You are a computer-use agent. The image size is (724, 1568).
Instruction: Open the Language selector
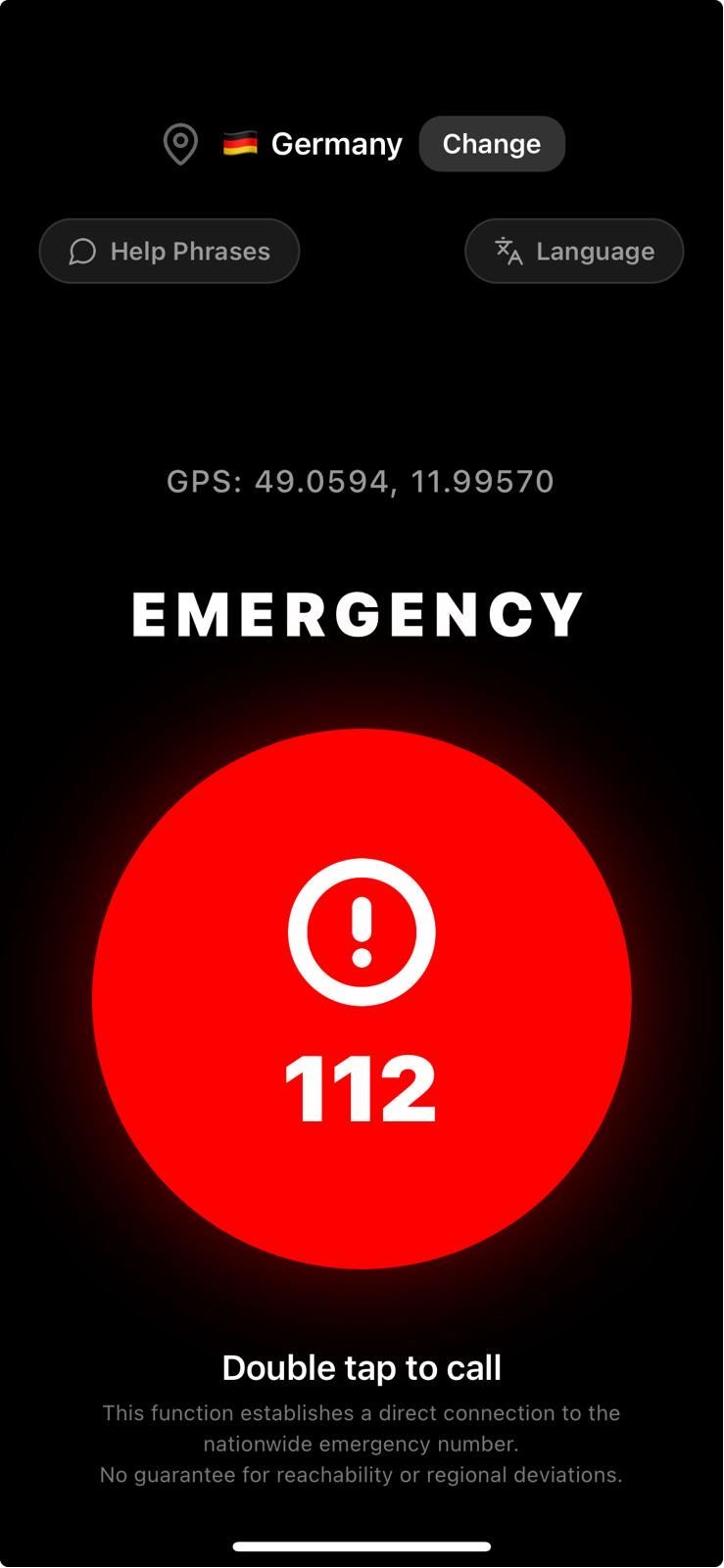(574, 252)
